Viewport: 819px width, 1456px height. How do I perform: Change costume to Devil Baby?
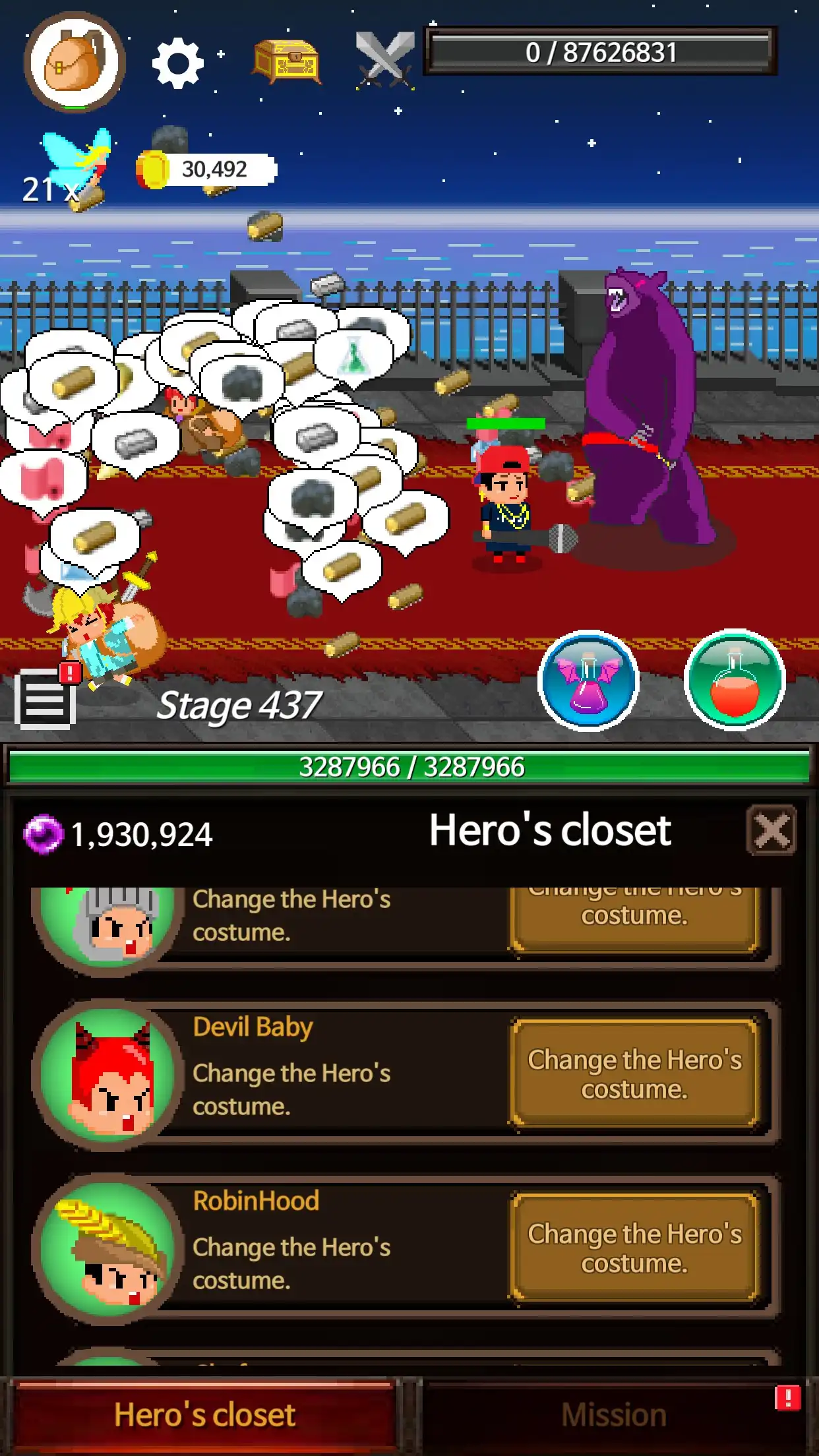pyautogui.click(x=634, y=1074)
